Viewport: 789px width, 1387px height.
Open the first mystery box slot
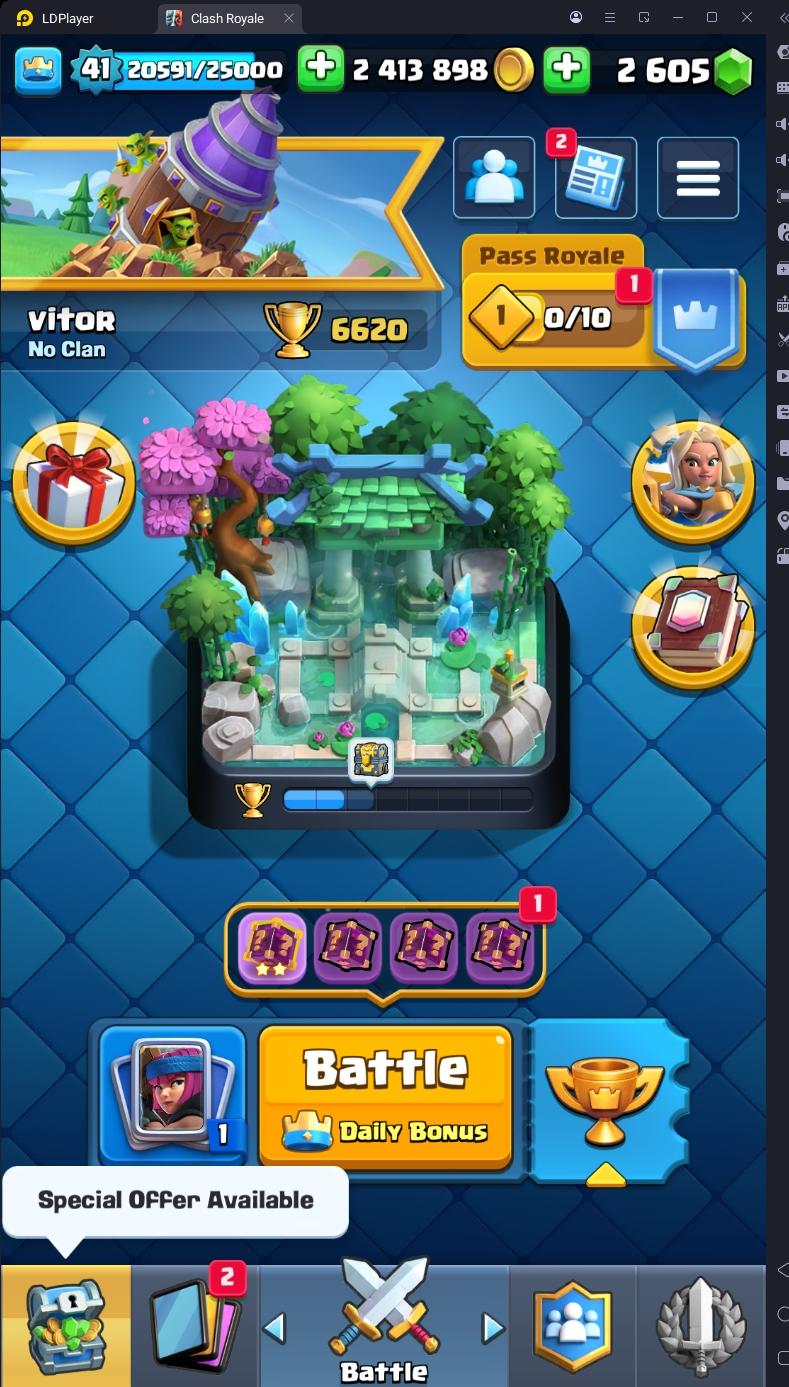click(x=272, y=945)
